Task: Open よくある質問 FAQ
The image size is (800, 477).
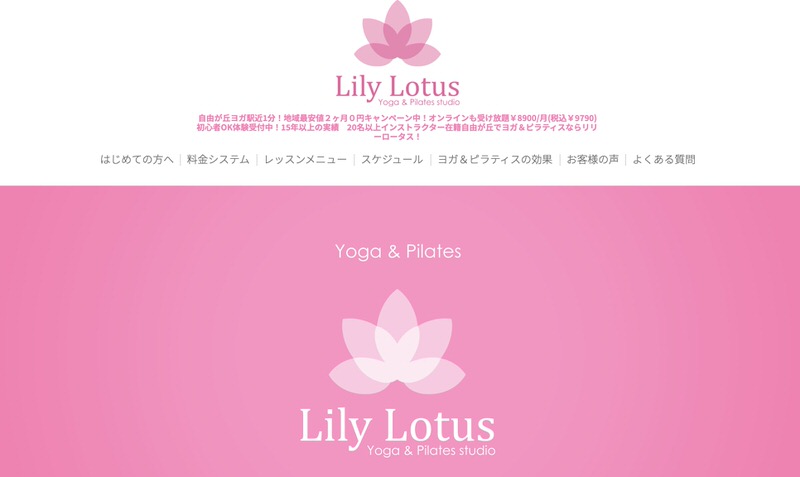Action: pyautogui.click(x=663, y=159)
